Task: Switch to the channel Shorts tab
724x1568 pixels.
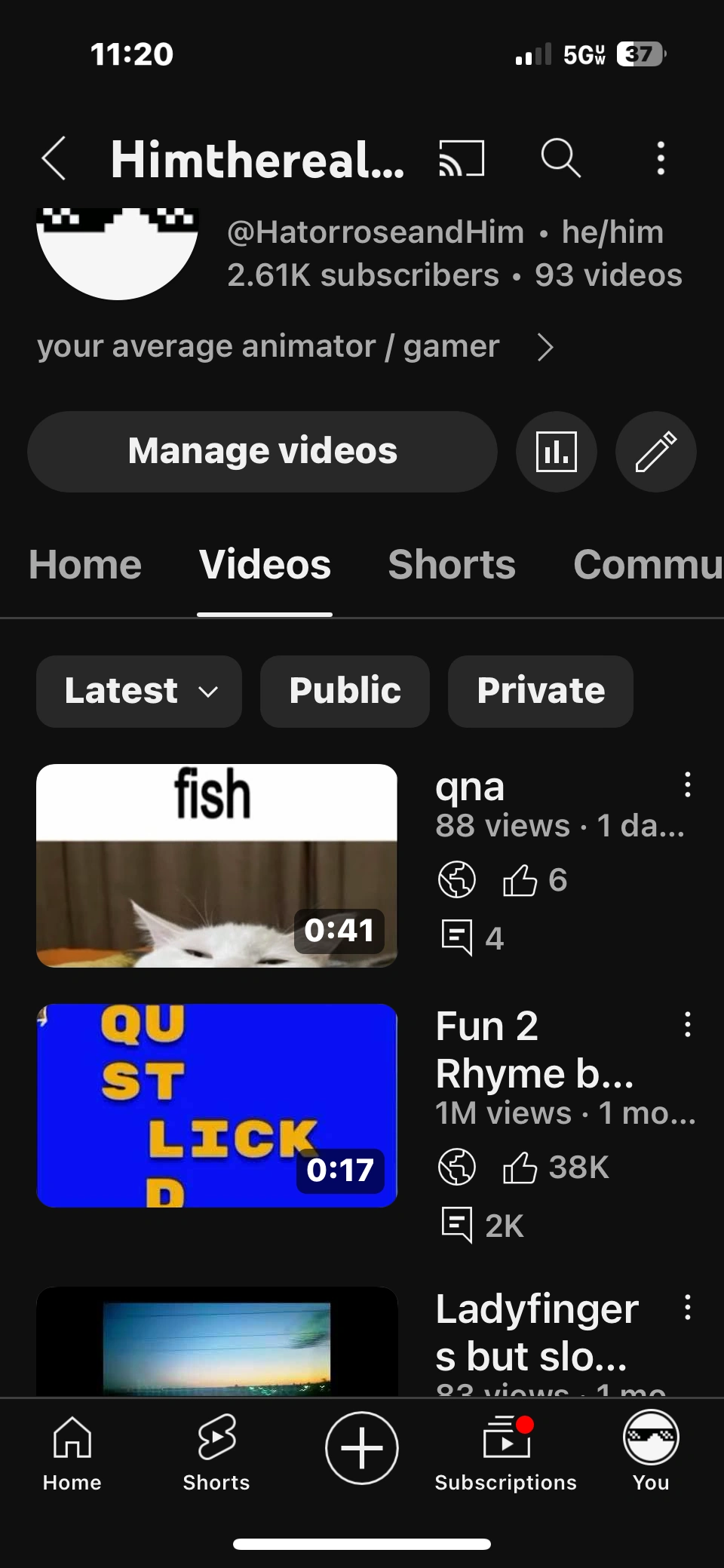Action: point(452,565)
